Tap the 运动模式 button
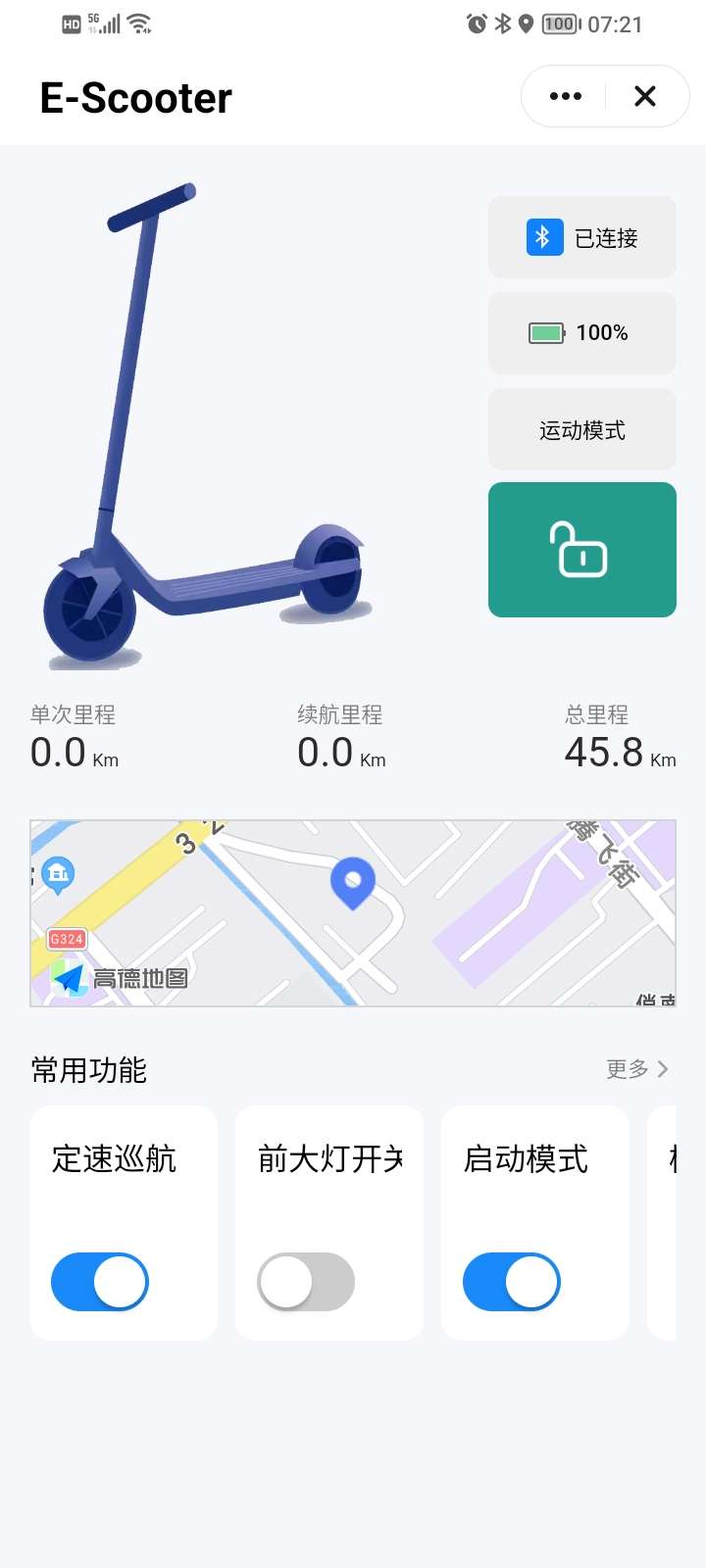 (582, 430)
